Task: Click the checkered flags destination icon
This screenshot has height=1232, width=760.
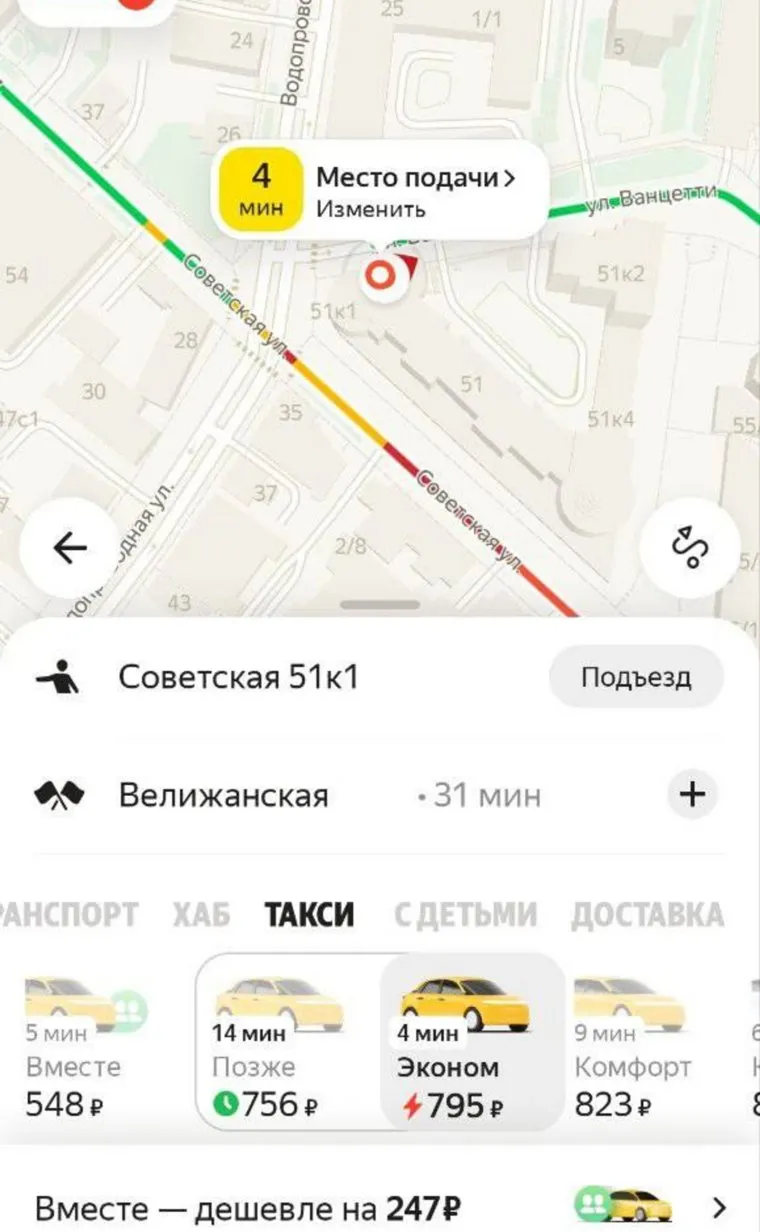Action: tap(63, 794)
